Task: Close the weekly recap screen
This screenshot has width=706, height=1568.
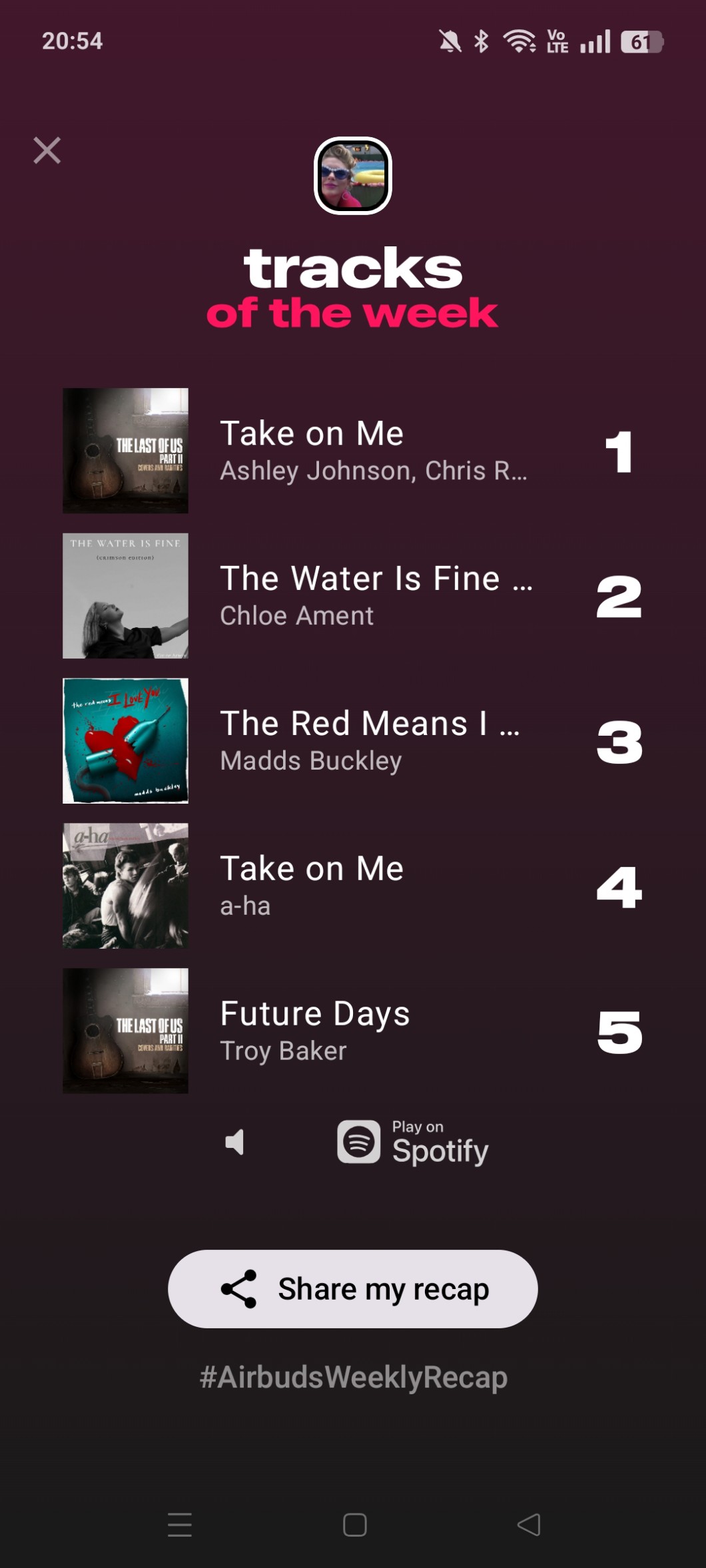Action: 47,150
